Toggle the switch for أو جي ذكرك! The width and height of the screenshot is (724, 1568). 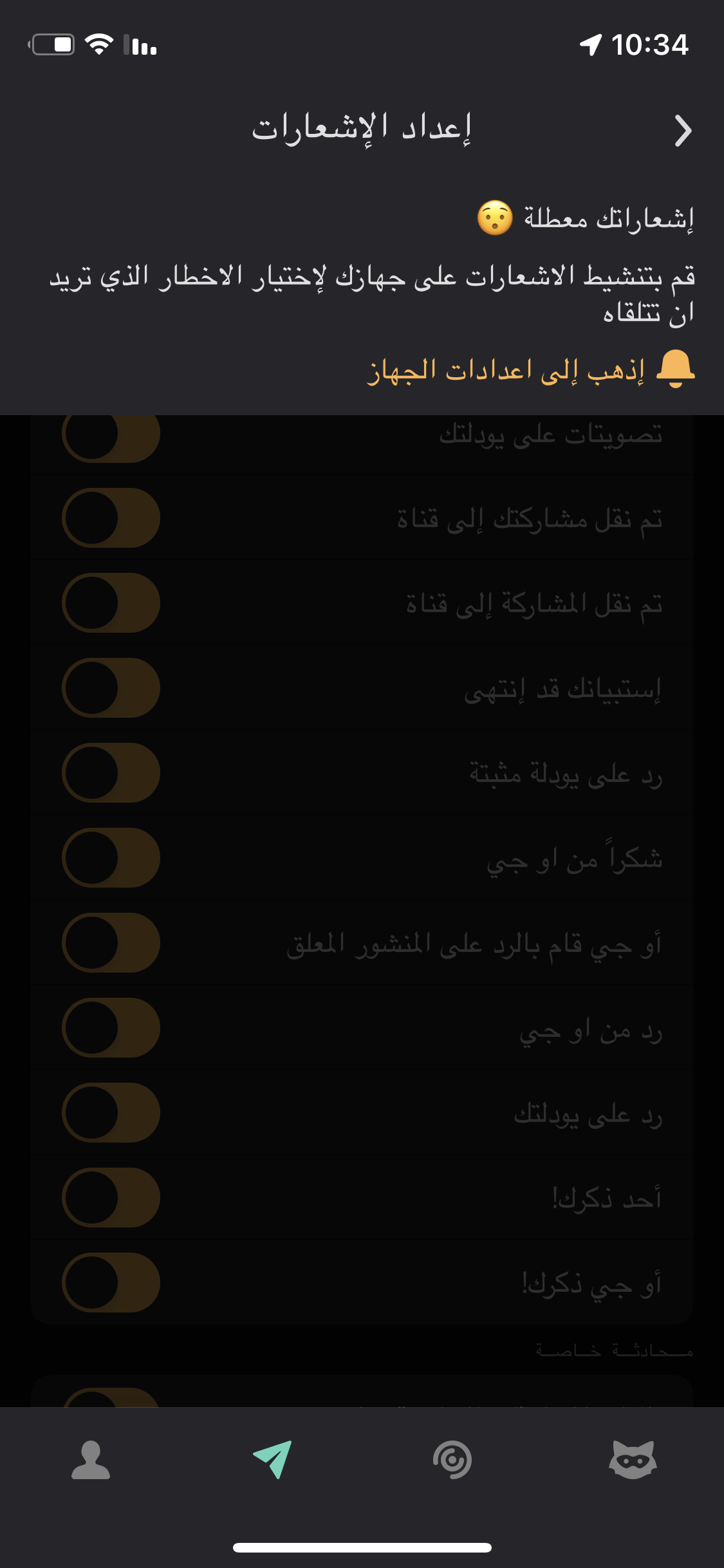pos(111,1282)
